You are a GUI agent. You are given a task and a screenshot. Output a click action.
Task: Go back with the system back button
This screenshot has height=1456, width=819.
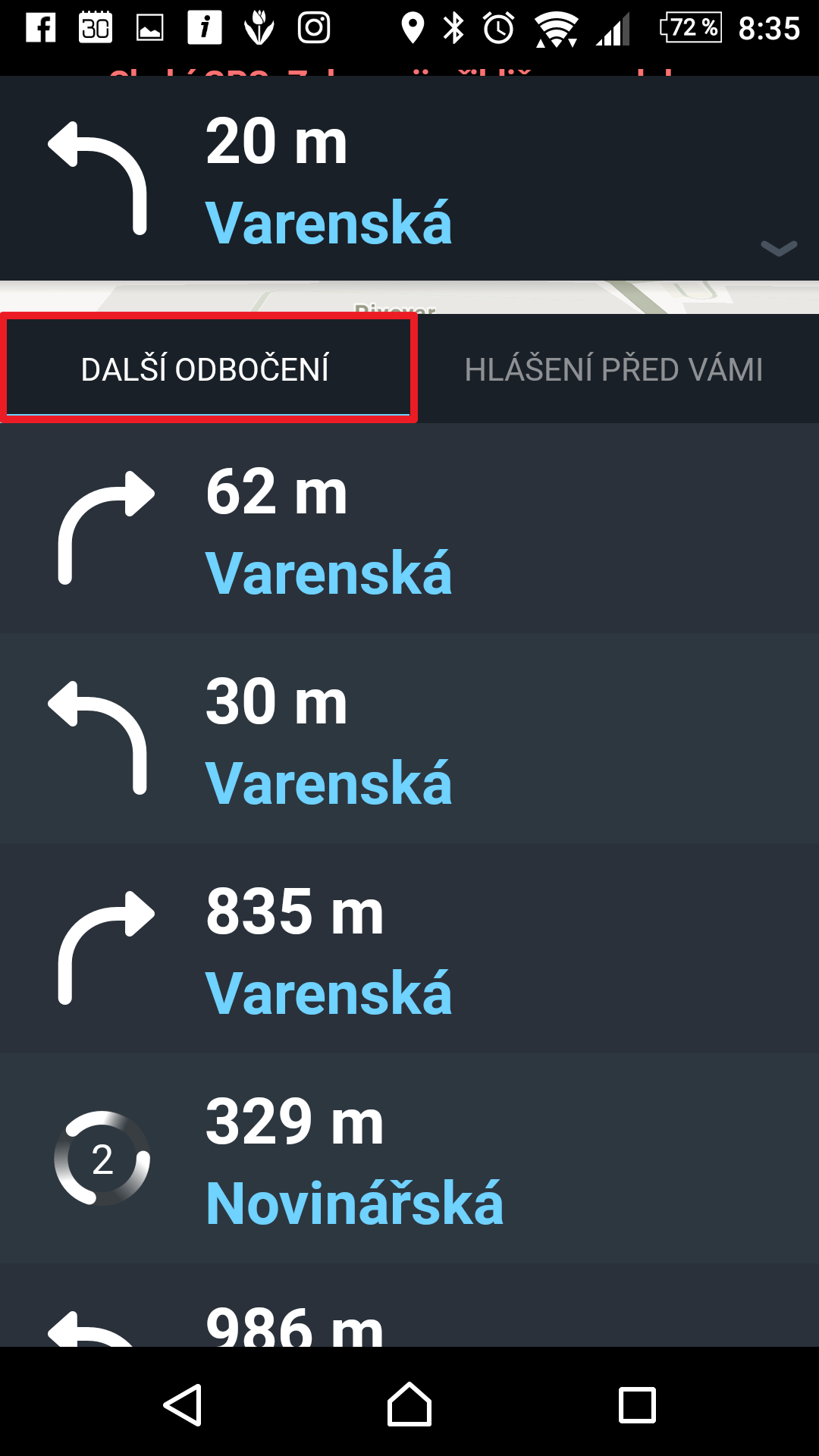tap(183, 1404)
